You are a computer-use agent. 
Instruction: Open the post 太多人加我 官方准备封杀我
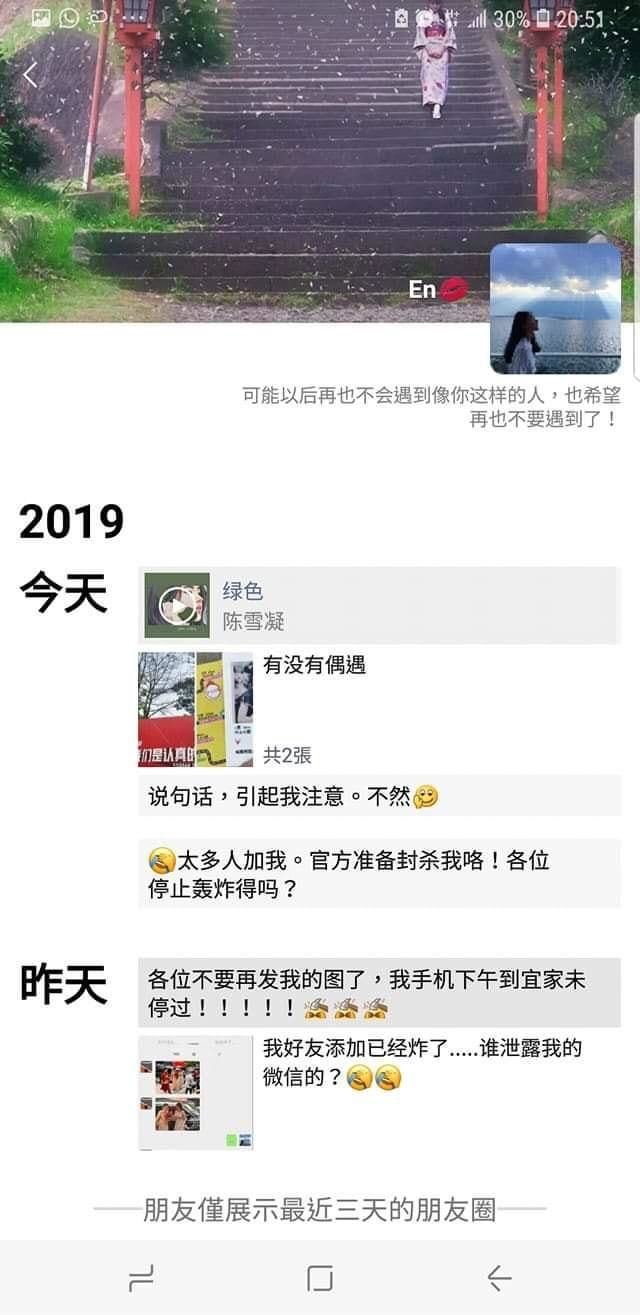[x=378, y=873]
